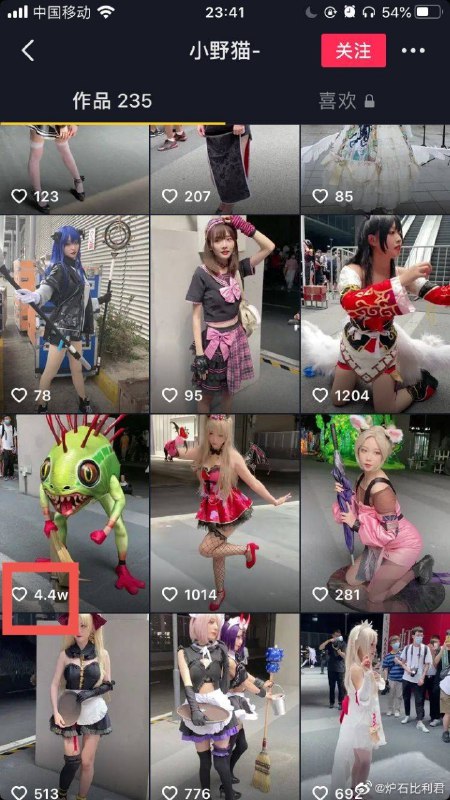Image resolution: width=450 pixels, height=800 pixels.
Task: Go back with the arrow icon
Action: coord(28,51)
